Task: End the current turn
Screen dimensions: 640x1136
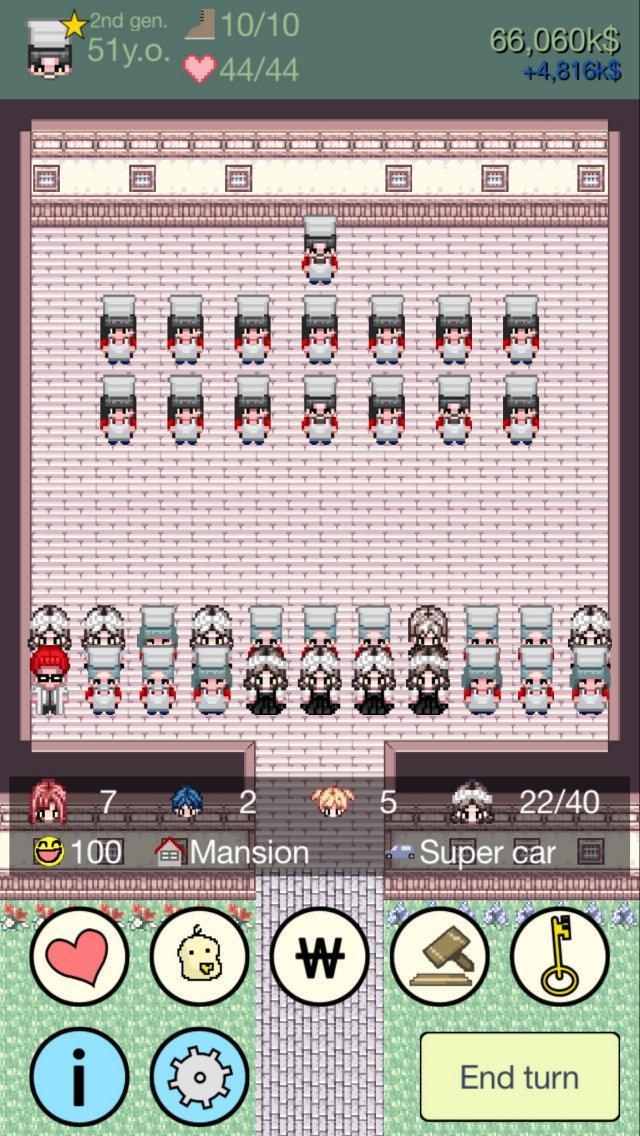Action: pos(519,1076)
